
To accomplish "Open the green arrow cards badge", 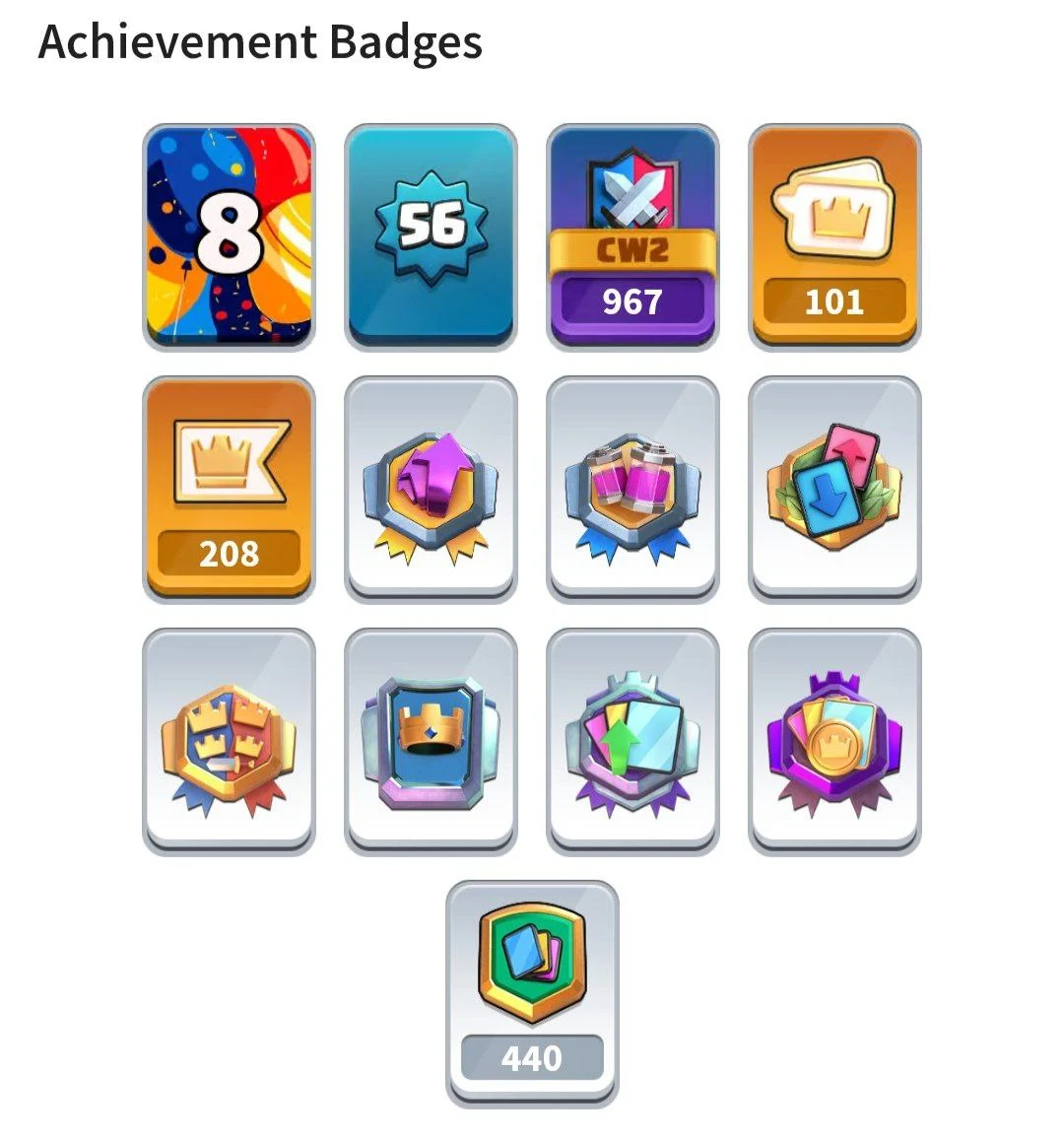I will pos(632,741).
